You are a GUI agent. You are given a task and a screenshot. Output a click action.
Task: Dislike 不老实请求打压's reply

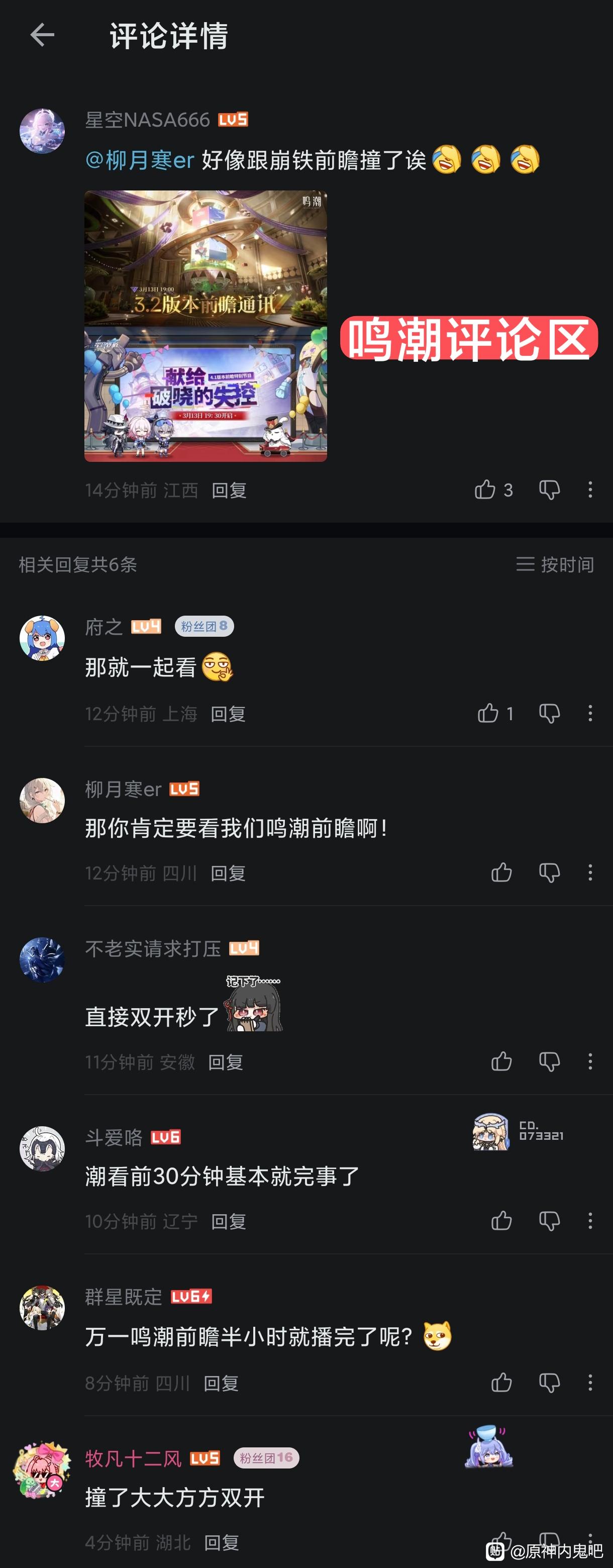(549, 1061)
